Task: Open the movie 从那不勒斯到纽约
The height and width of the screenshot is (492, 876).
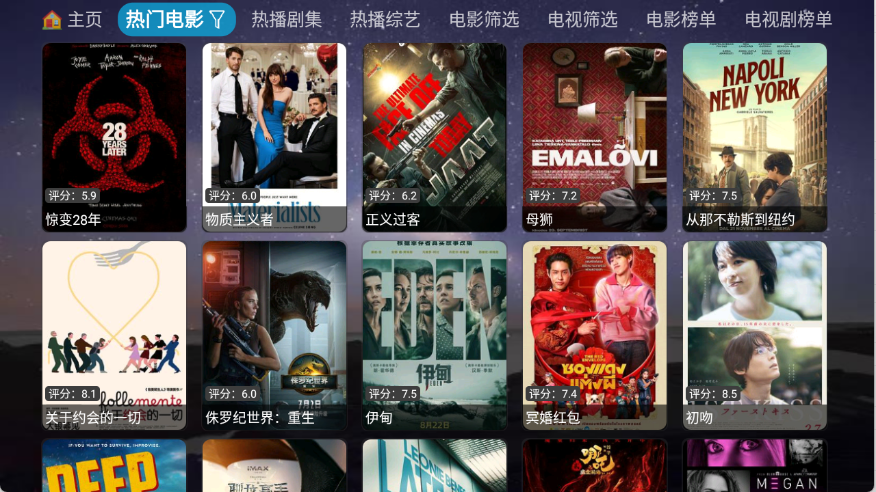Action: pyautogui.click(x=754, y=137)
